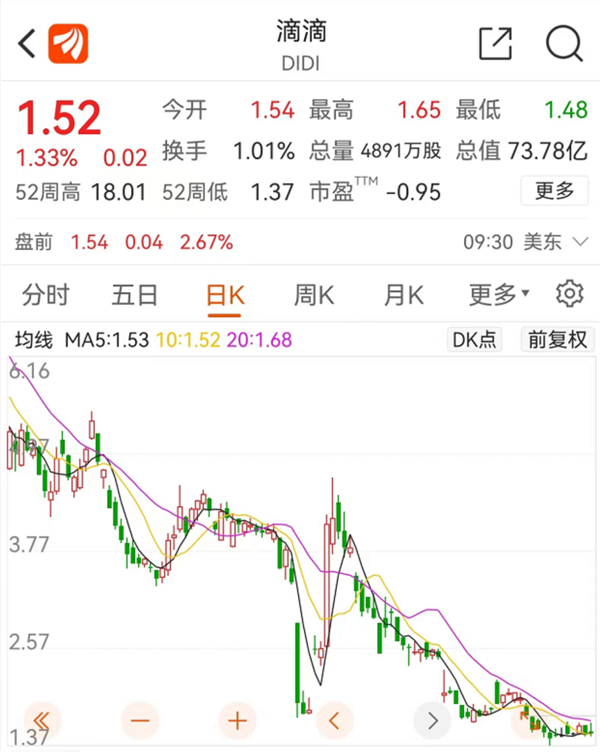Open the share/export icon

[495, 43]
